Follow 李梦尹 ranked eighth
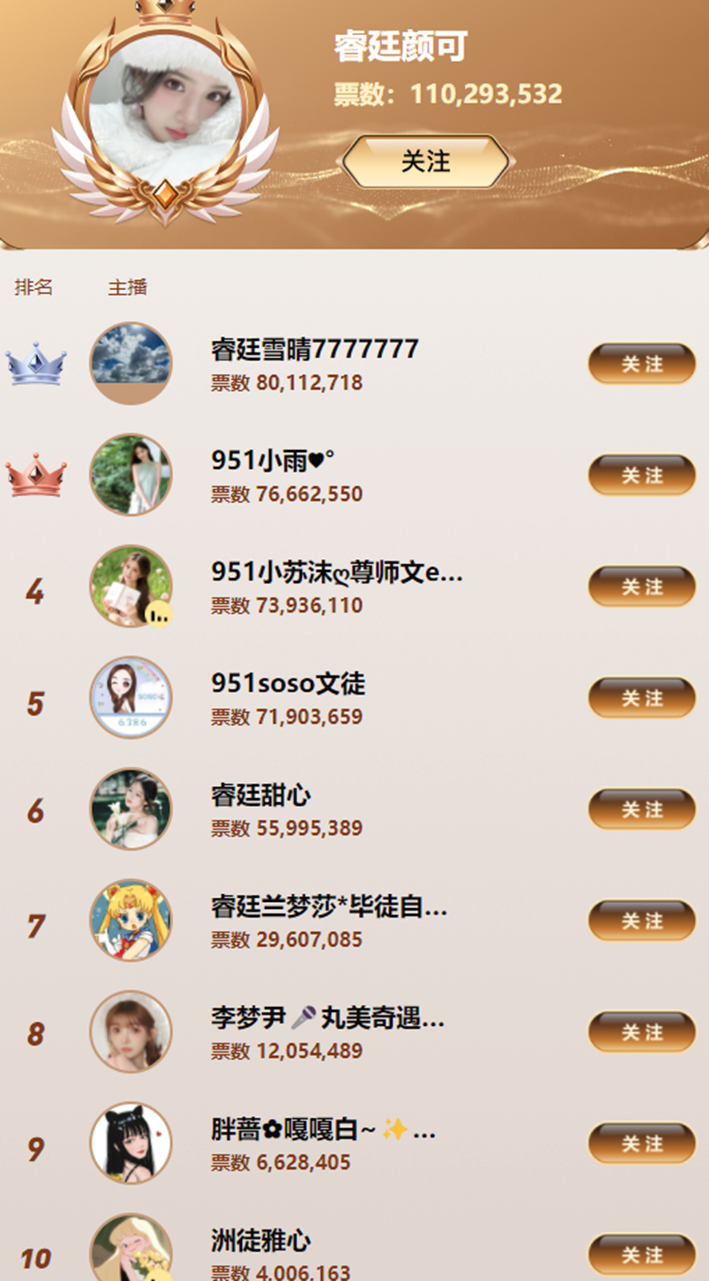 point(641,1032)
